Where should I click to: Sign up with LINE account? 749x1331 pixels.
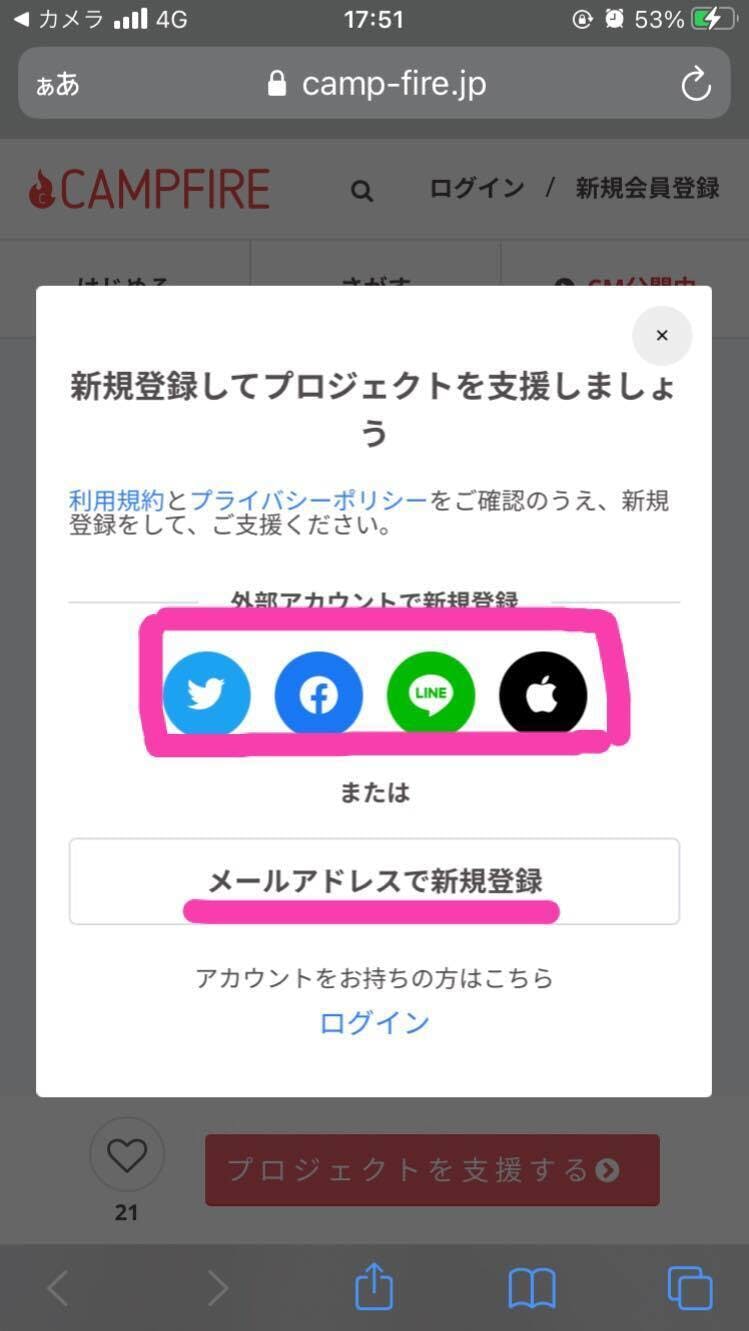pyautogui.click(x=430, y=693)
